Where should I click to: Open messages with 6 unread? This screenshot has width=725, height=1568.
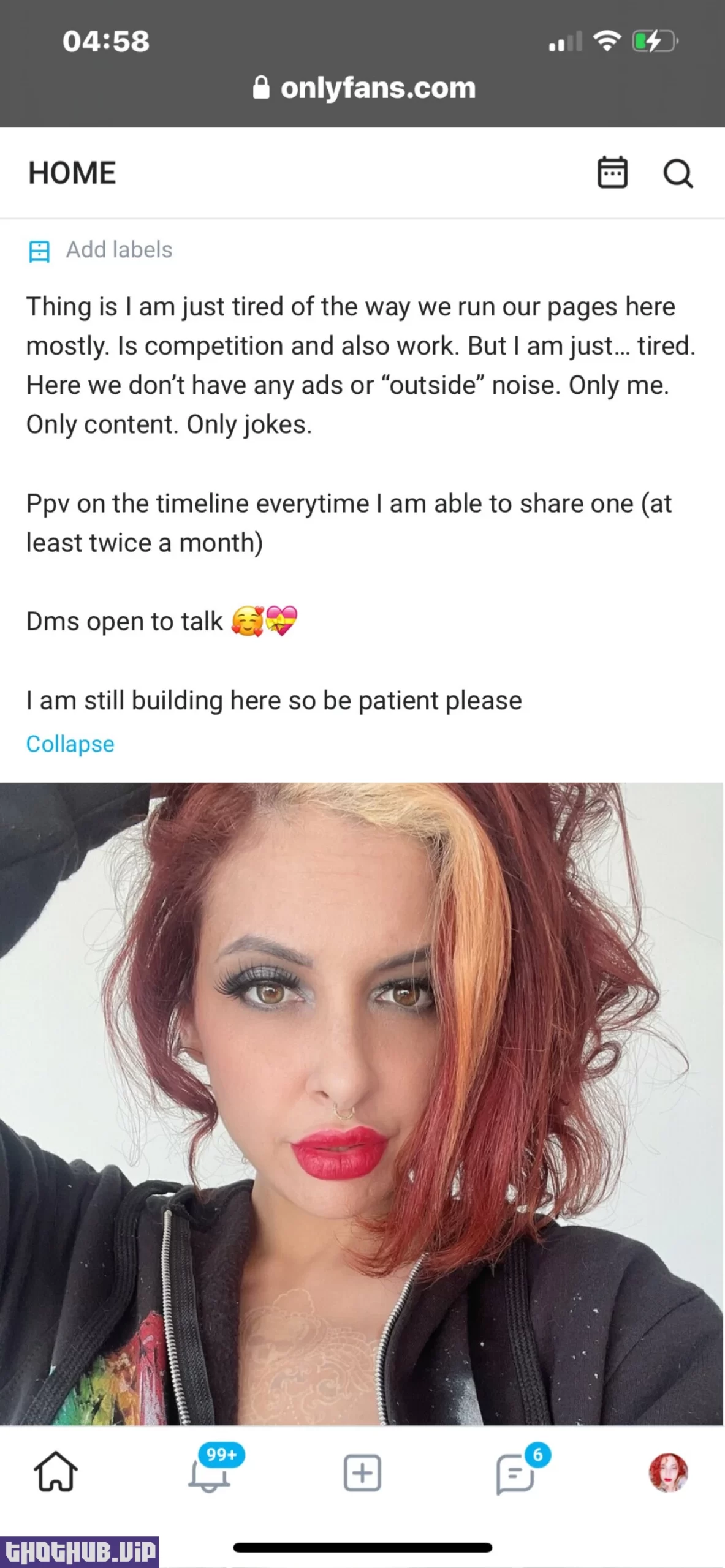(515, 1474)
